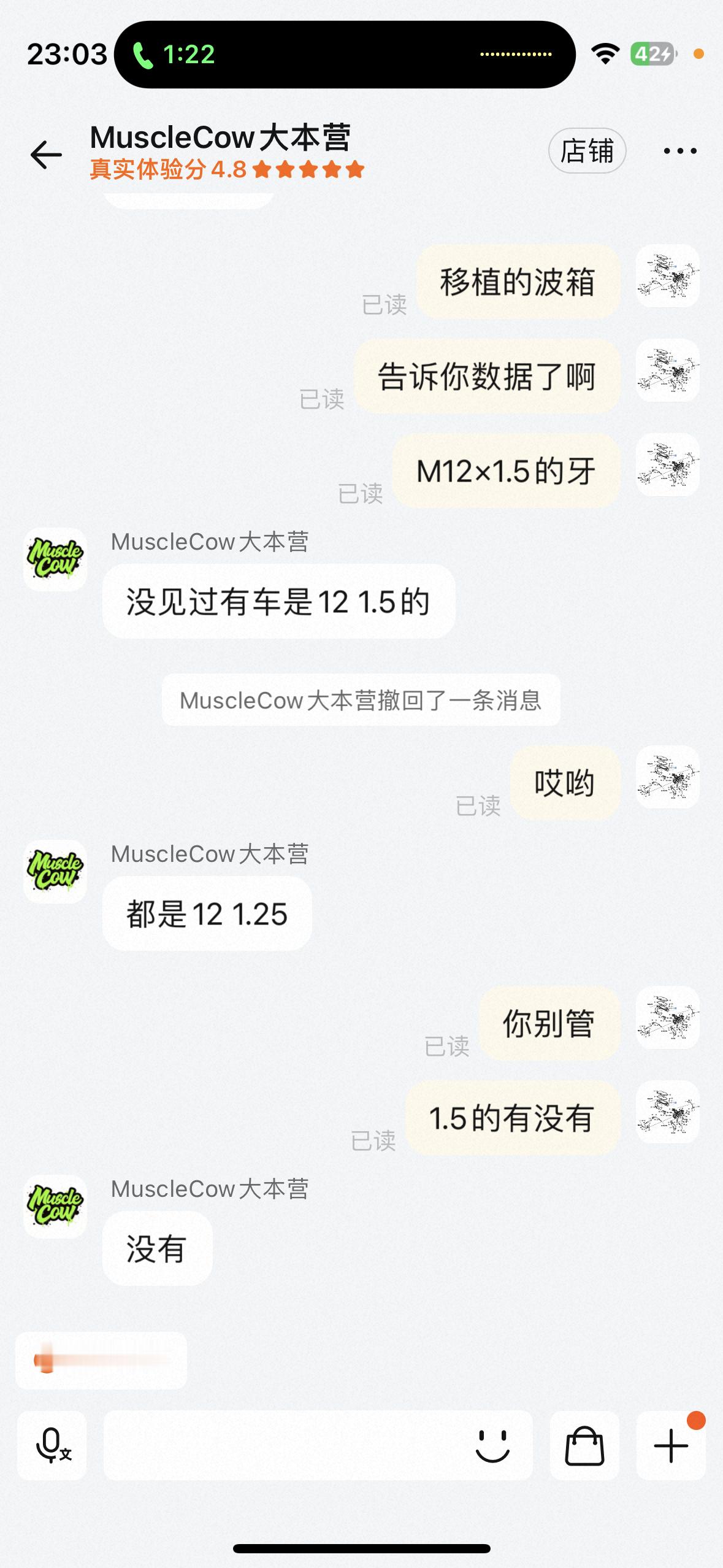The height and width of the screenshot is (1568, 723).
Task: Open the three-dot more options menu
Action: tap(679, 150)
